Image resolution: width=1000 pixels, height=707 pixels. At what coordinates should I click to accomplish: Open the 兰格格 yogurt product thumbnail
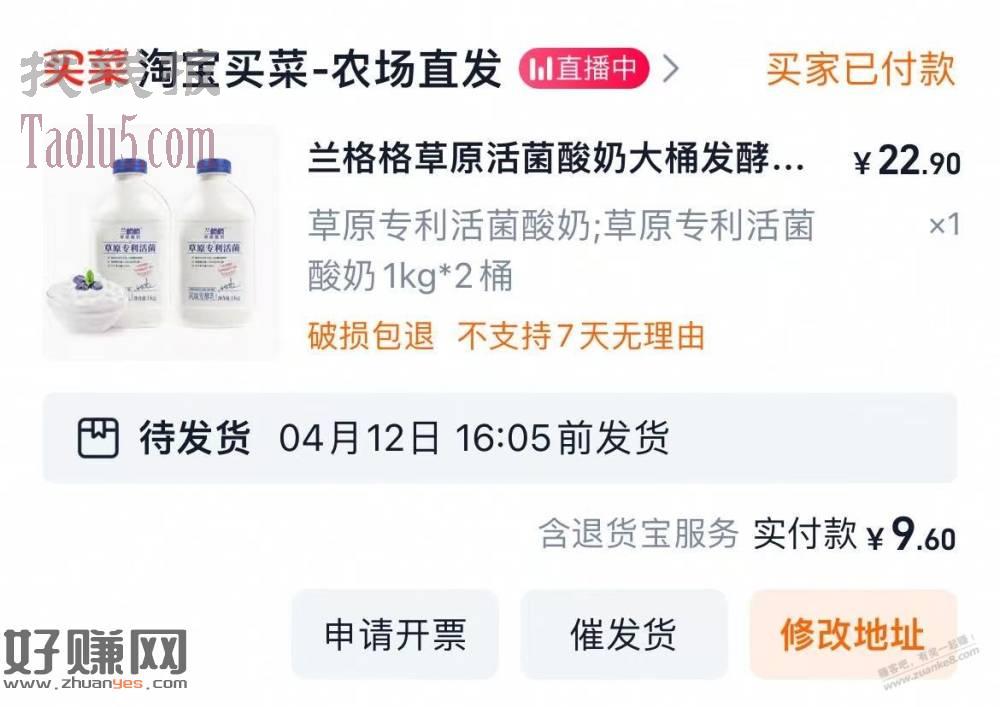click(x=161, y=243)
